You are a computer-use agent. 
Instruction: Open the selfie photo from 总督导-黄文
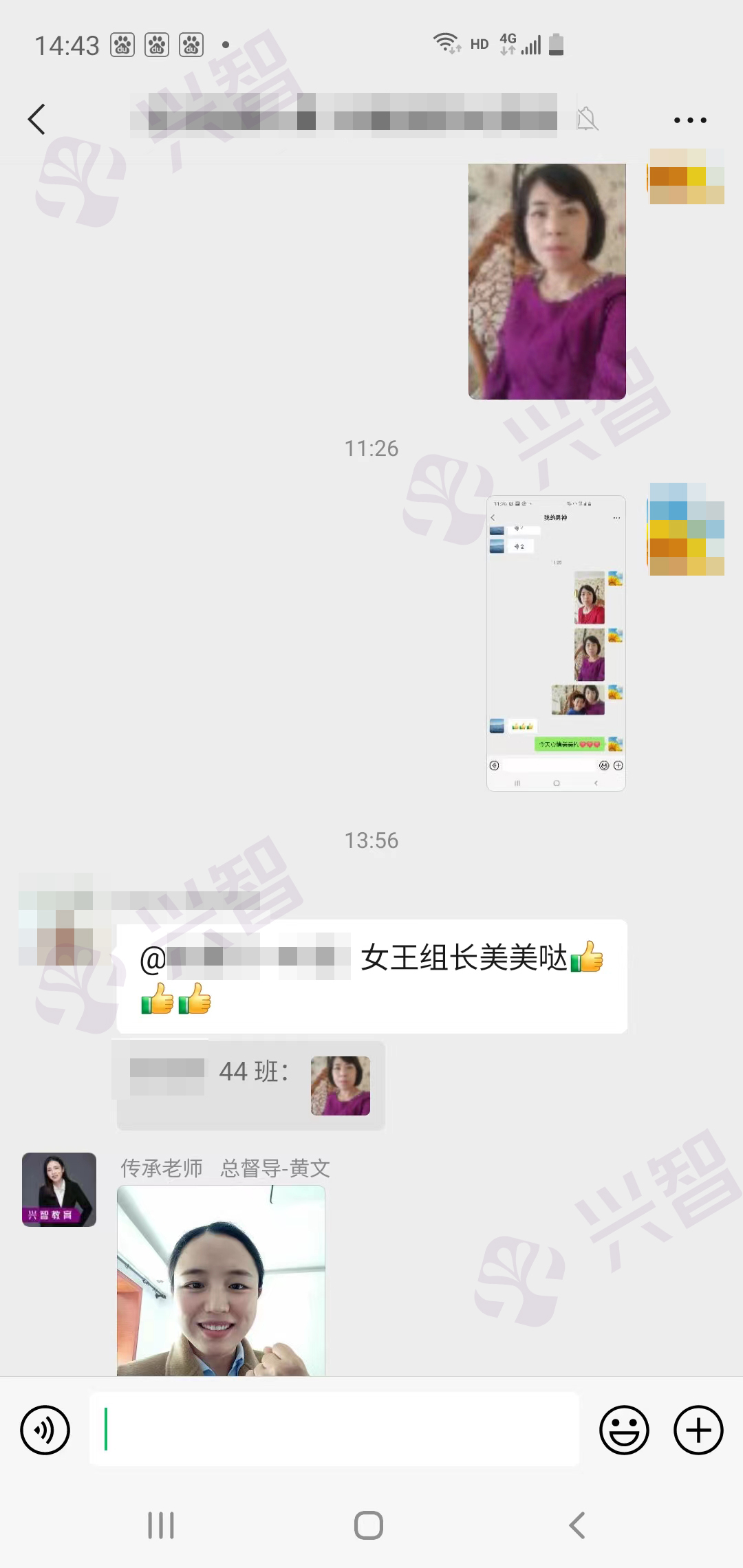(x=221, y=1281)
